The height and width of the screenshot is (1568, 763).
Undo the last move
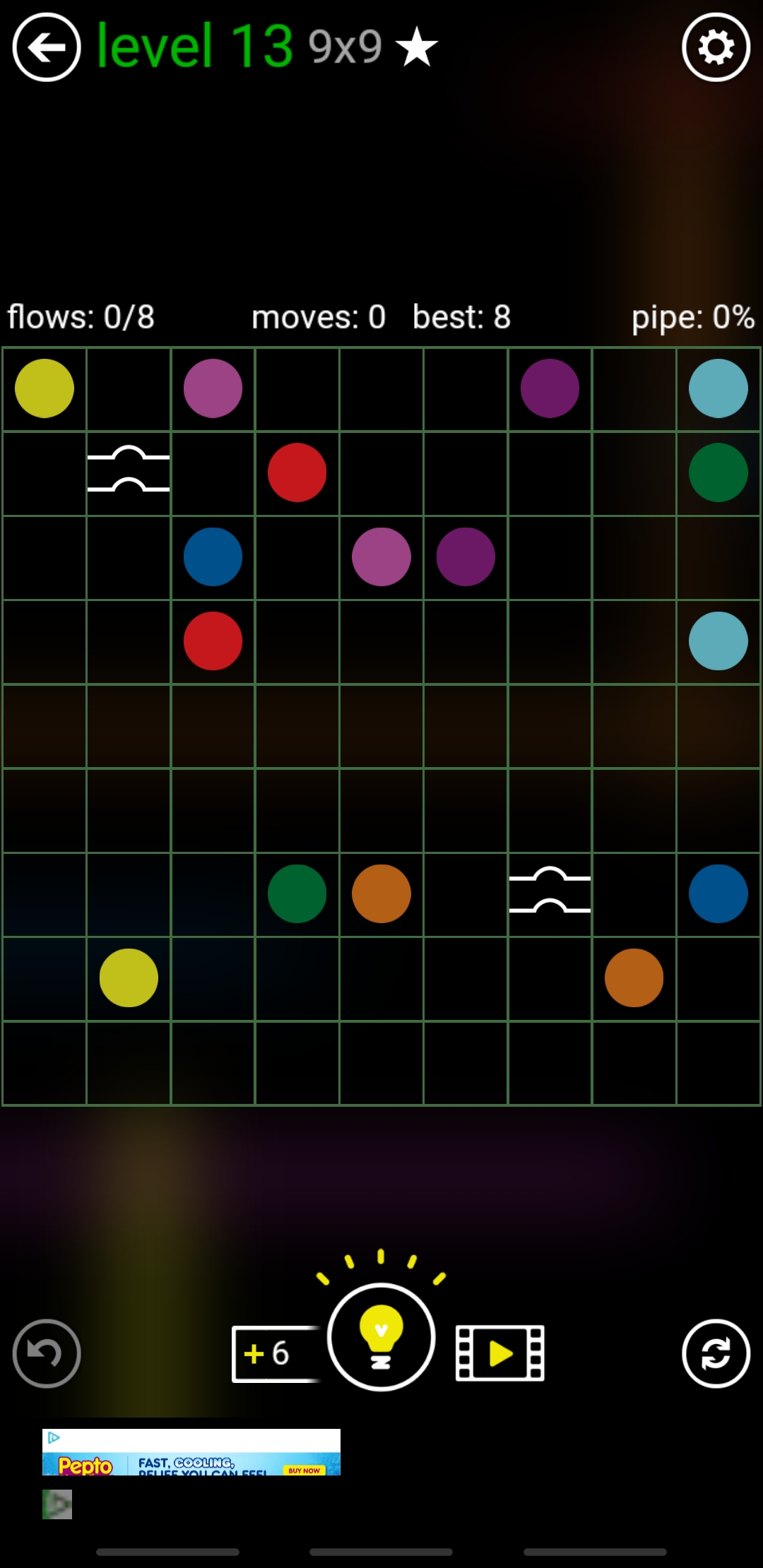[x=47, y=1353]
